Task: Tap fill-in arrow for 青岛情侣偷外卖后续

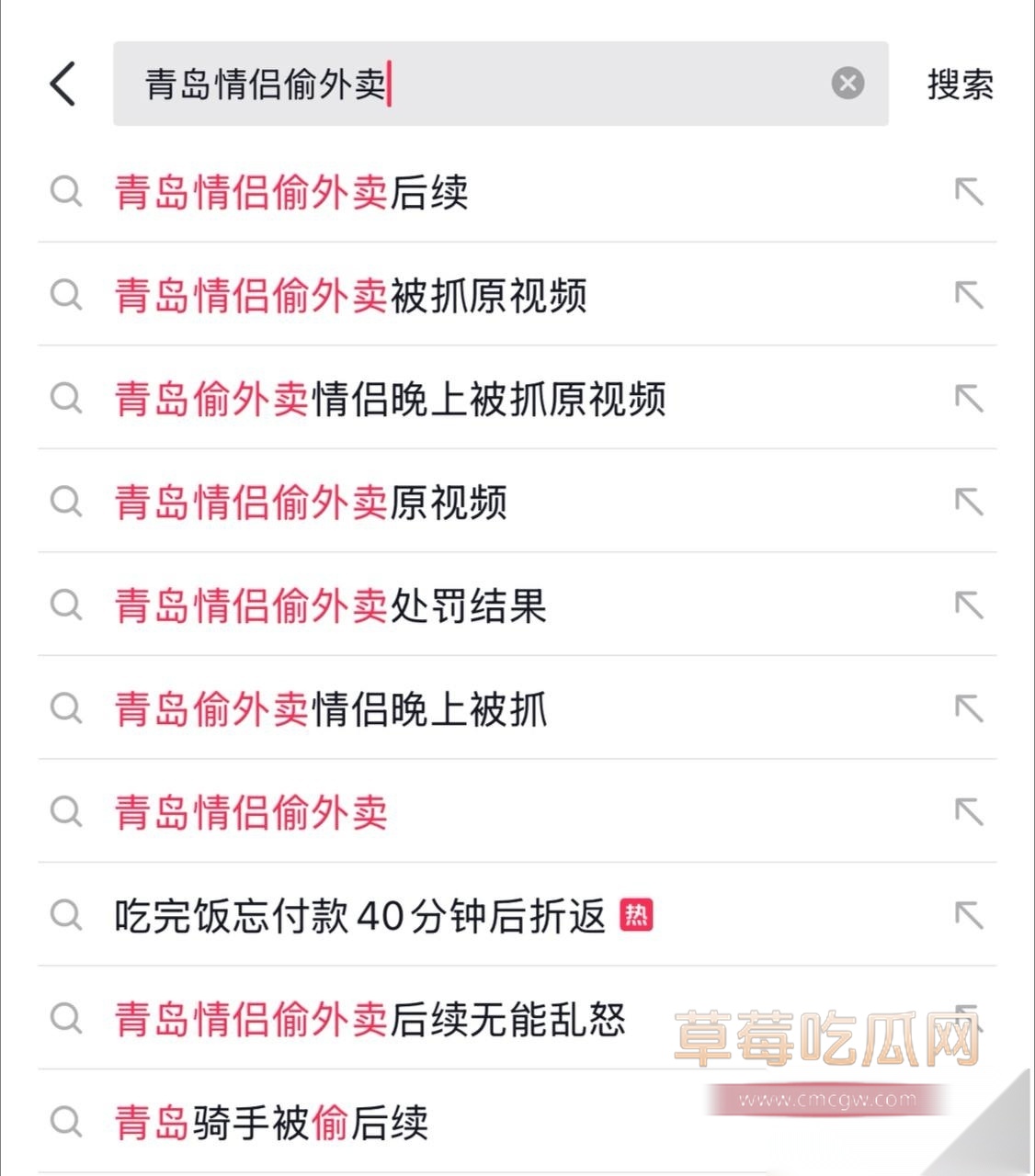Action: point(968,193)
